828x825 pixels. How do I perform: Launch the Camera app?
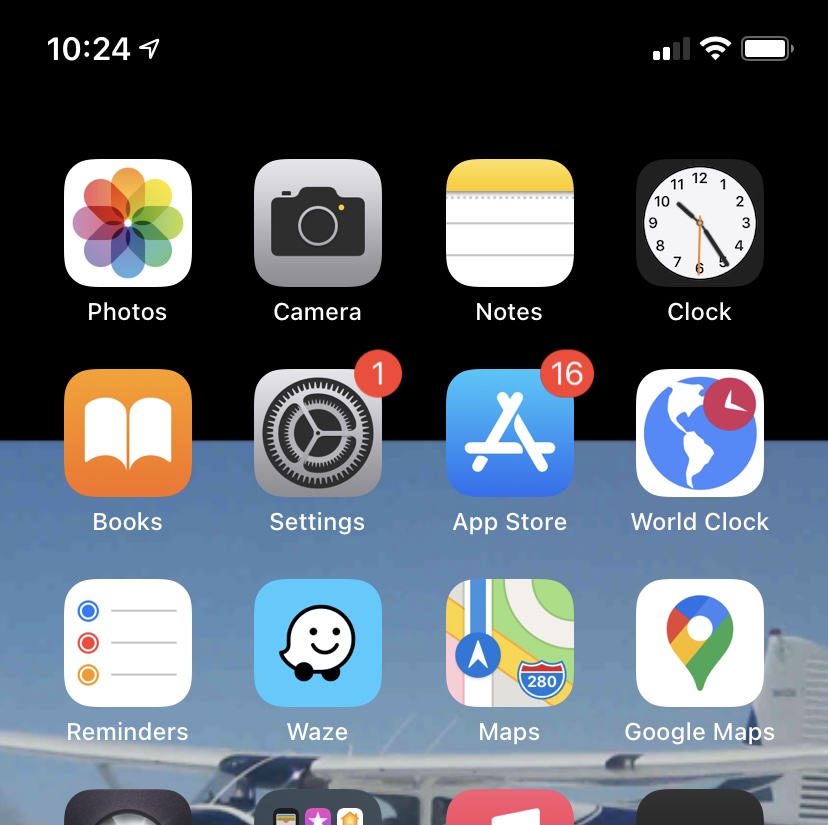point(318,223)
